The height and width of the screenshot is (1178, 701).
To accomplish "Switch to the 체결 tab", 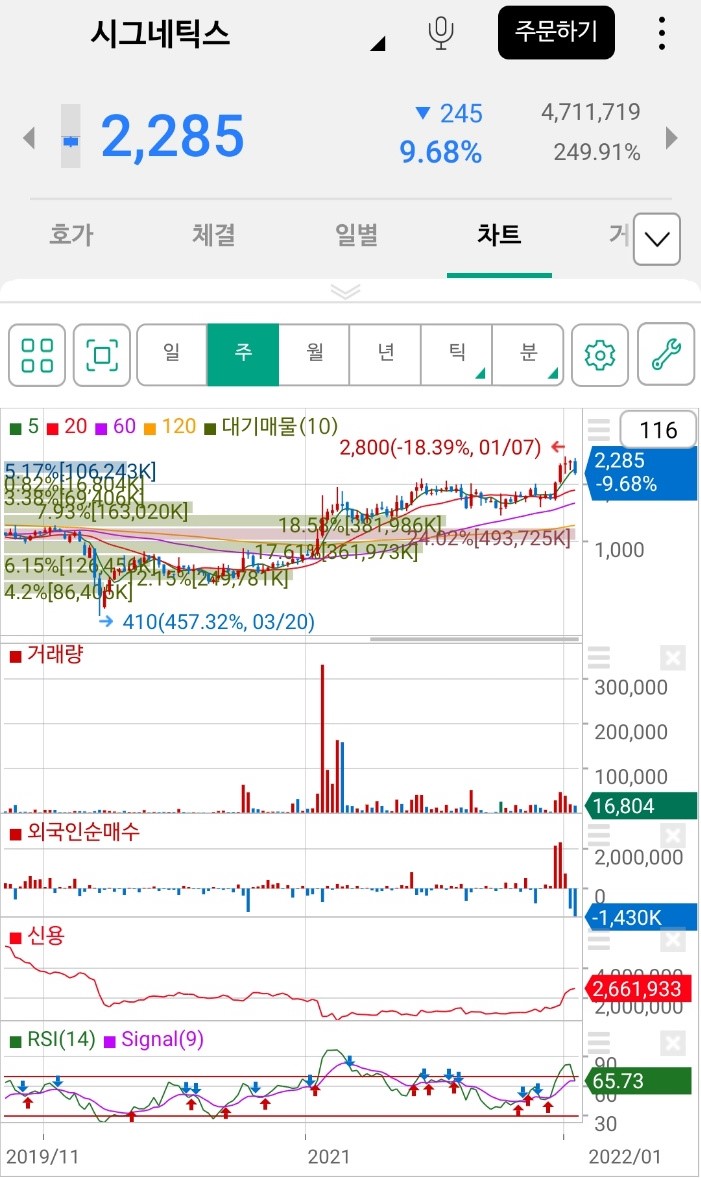I will tap(213, 236).
